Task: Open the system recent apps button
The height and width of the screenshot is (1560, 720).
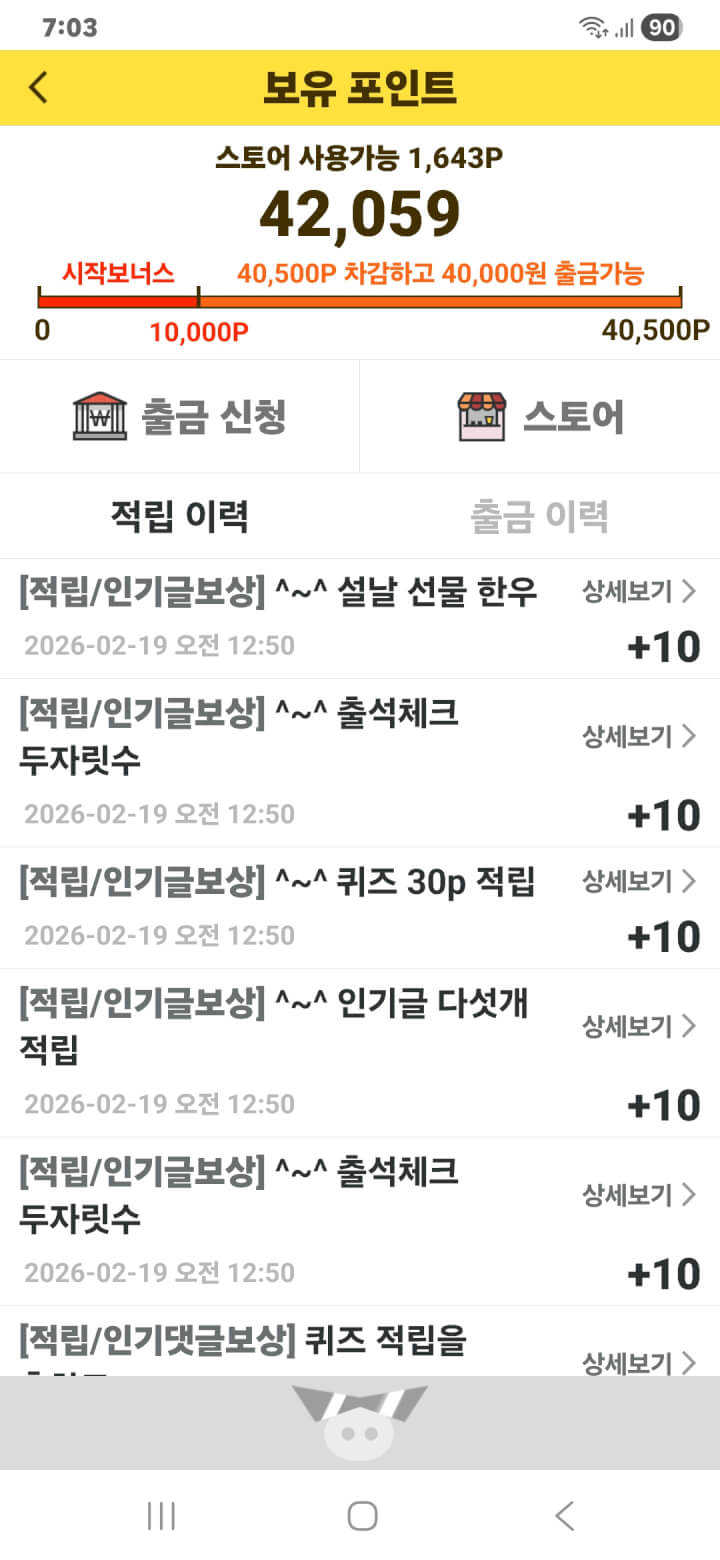Action: point(160,1516)
